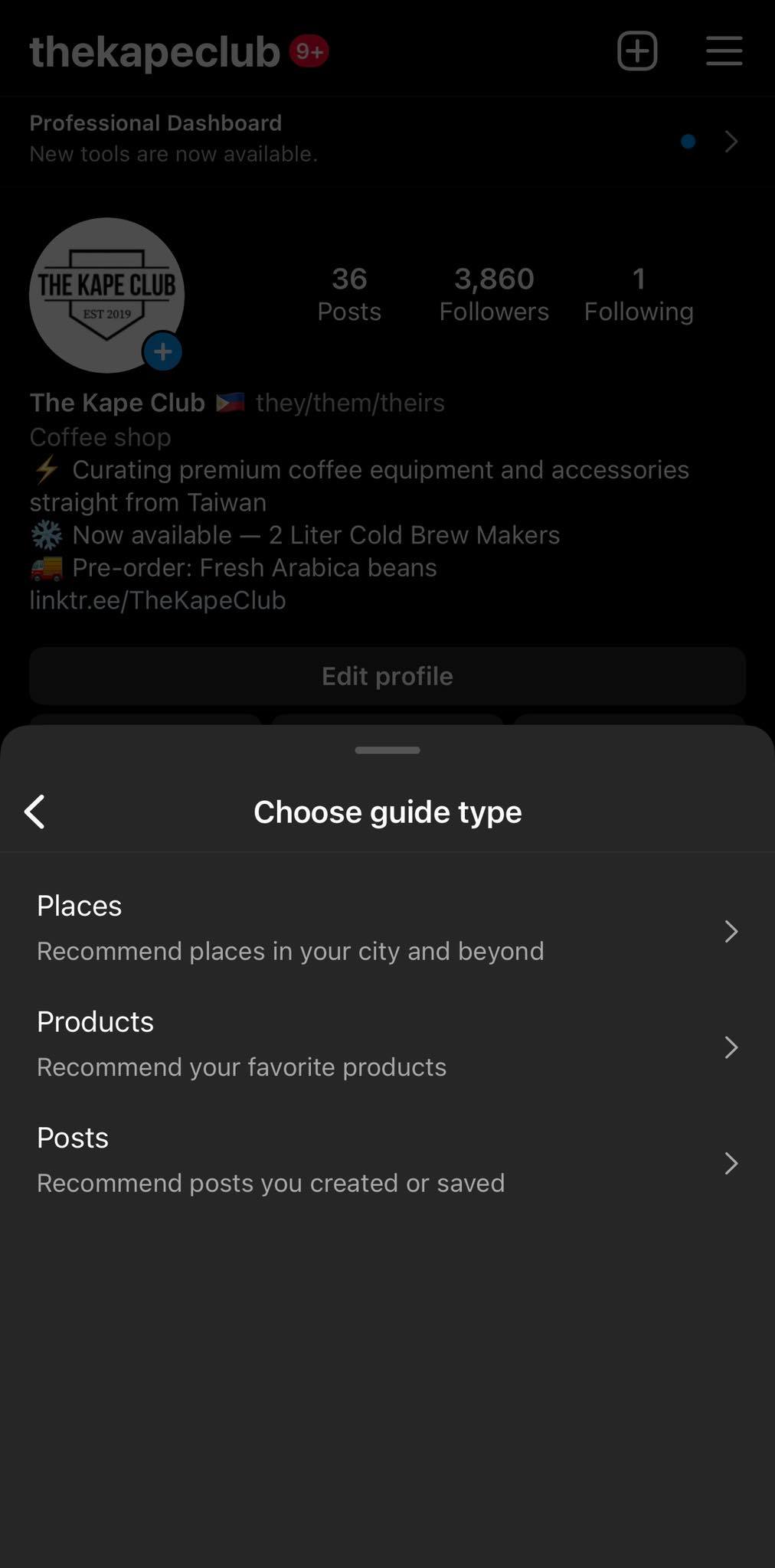Tap the blue notification dot on dashboard row
The width and height of the screenshot is (775, 1568).
(688, 141)
